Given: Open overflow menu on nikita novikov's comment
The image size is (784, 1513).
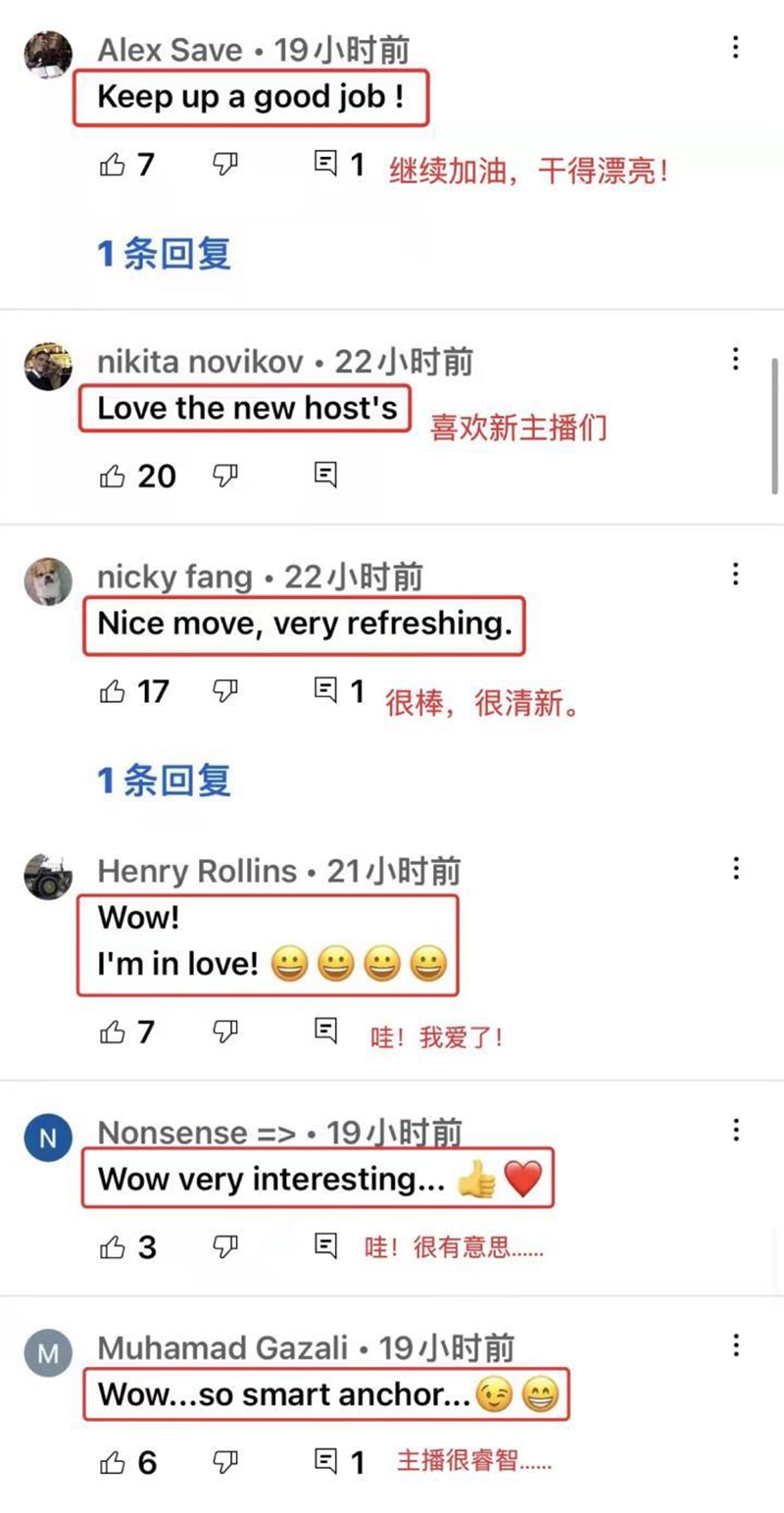Looking at the screenshot, I should [x=735, y=358].
